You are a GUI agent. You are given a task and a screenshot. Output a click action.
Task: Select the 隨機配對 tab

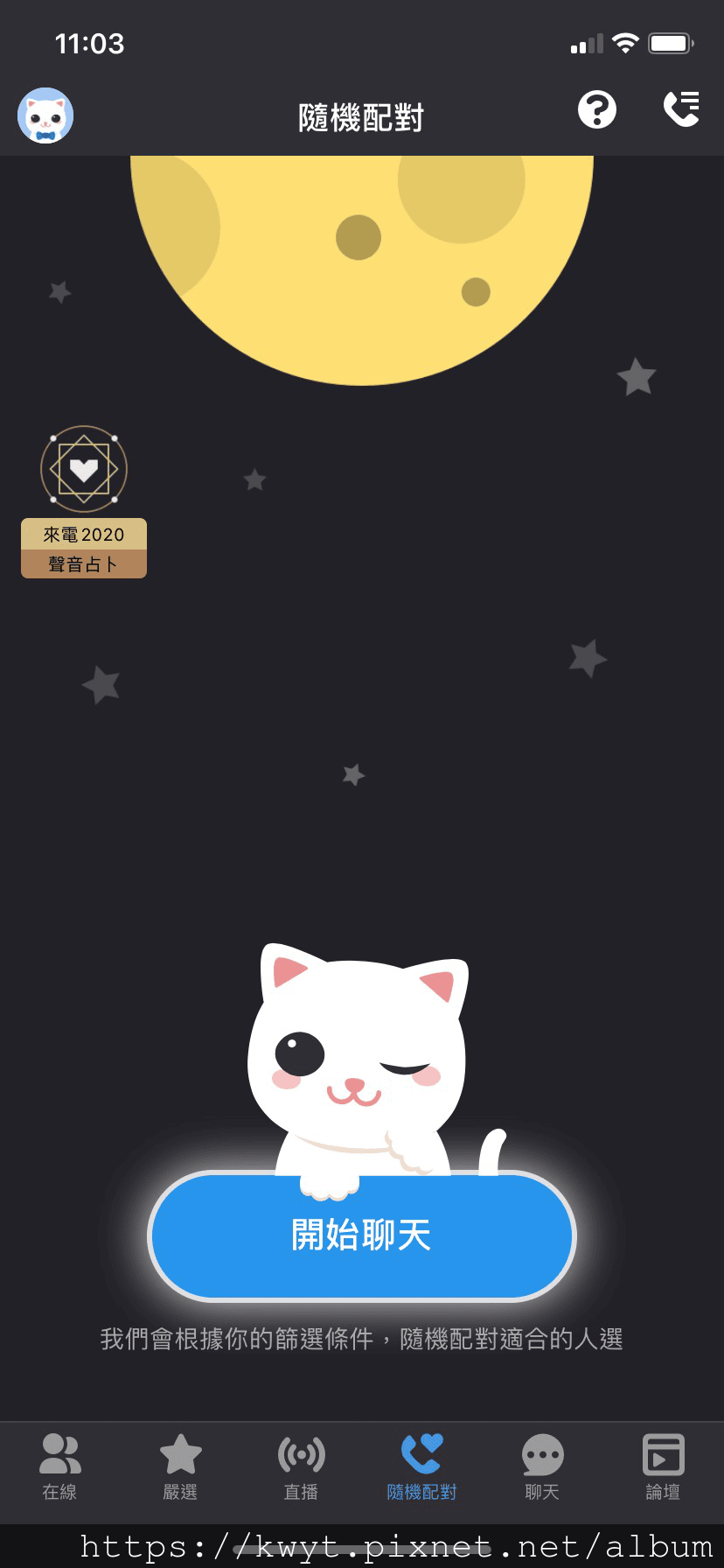(x=421, y=1467)
